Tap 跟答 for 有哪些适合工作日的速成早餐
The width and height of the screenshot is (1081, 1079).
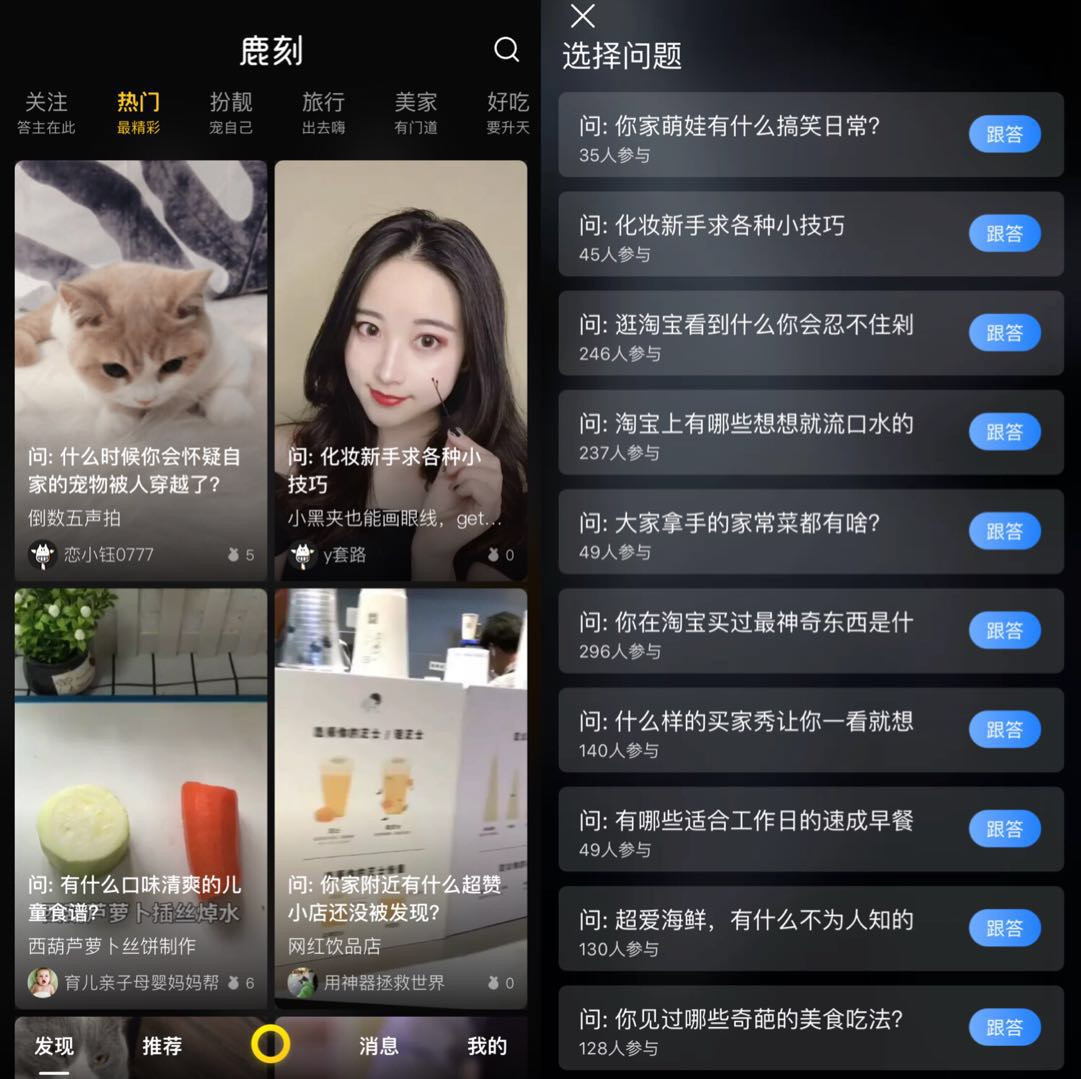pyautogui.click(x=1004, y=829)
